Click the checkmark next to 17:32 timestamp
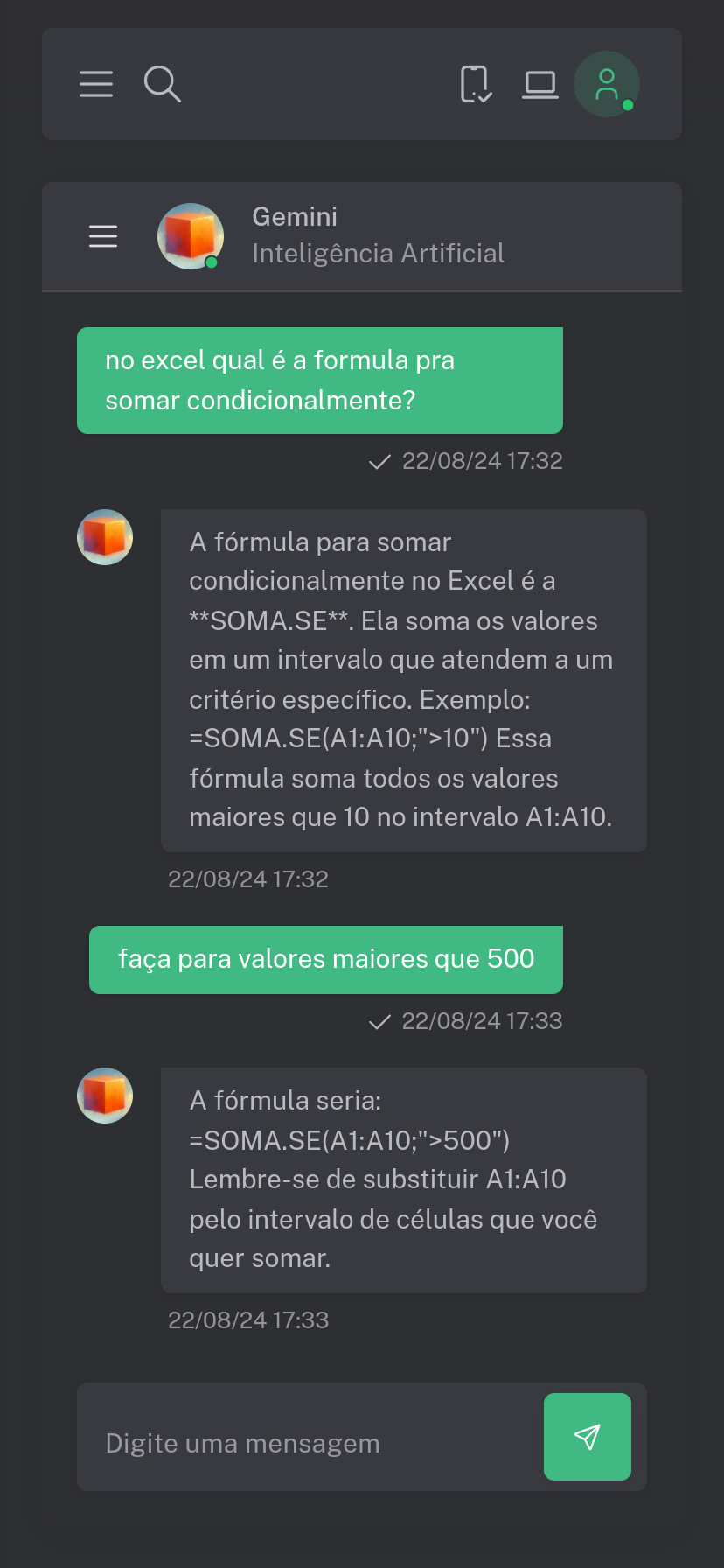 click(379, 461)
